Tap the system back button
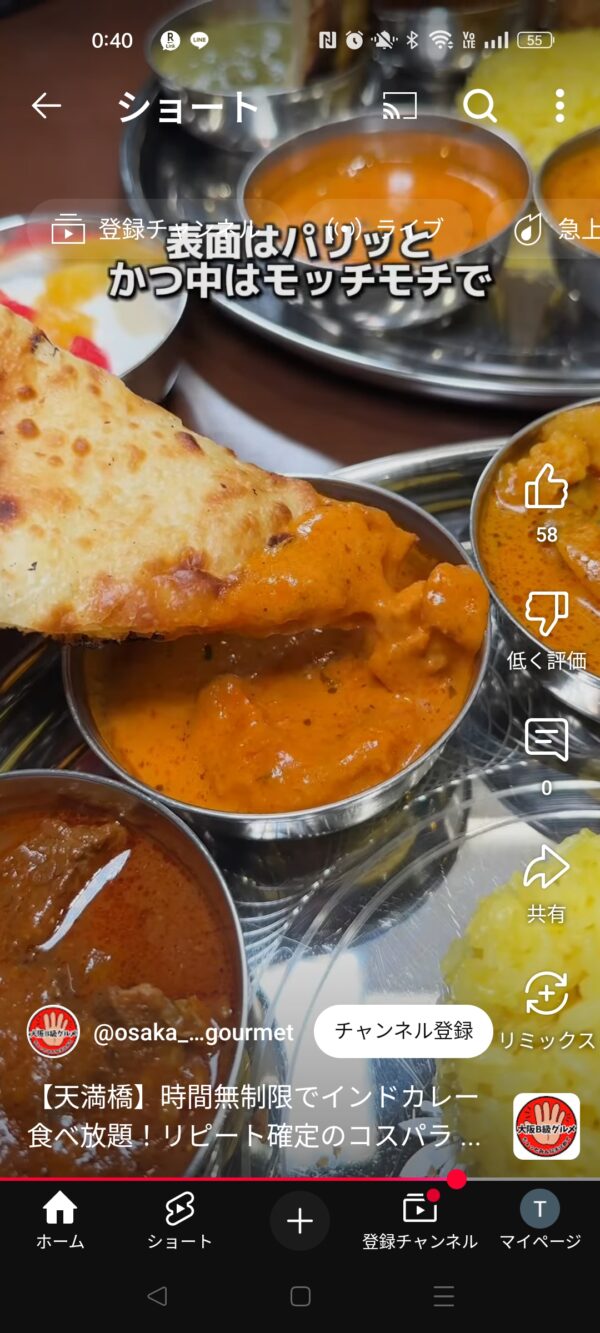The image size is (600, 1333). pyautogui.click(x=157, y=1297)
